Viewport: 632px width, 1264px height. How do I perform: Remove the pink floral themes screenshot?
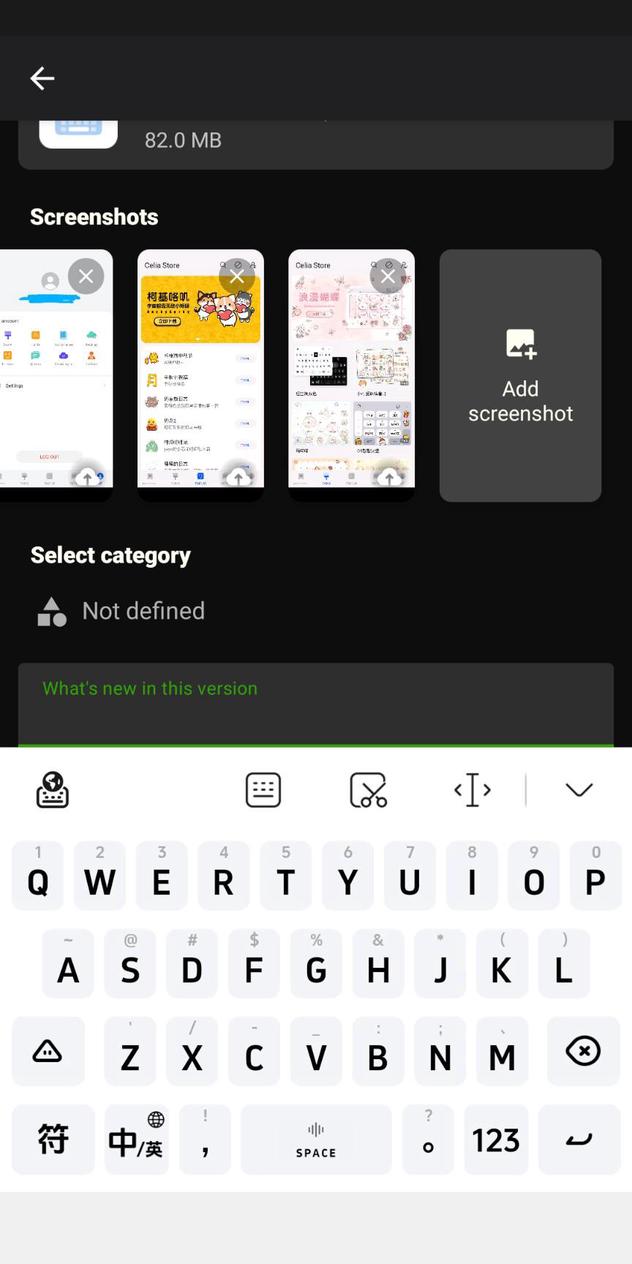tap(388, 276)
